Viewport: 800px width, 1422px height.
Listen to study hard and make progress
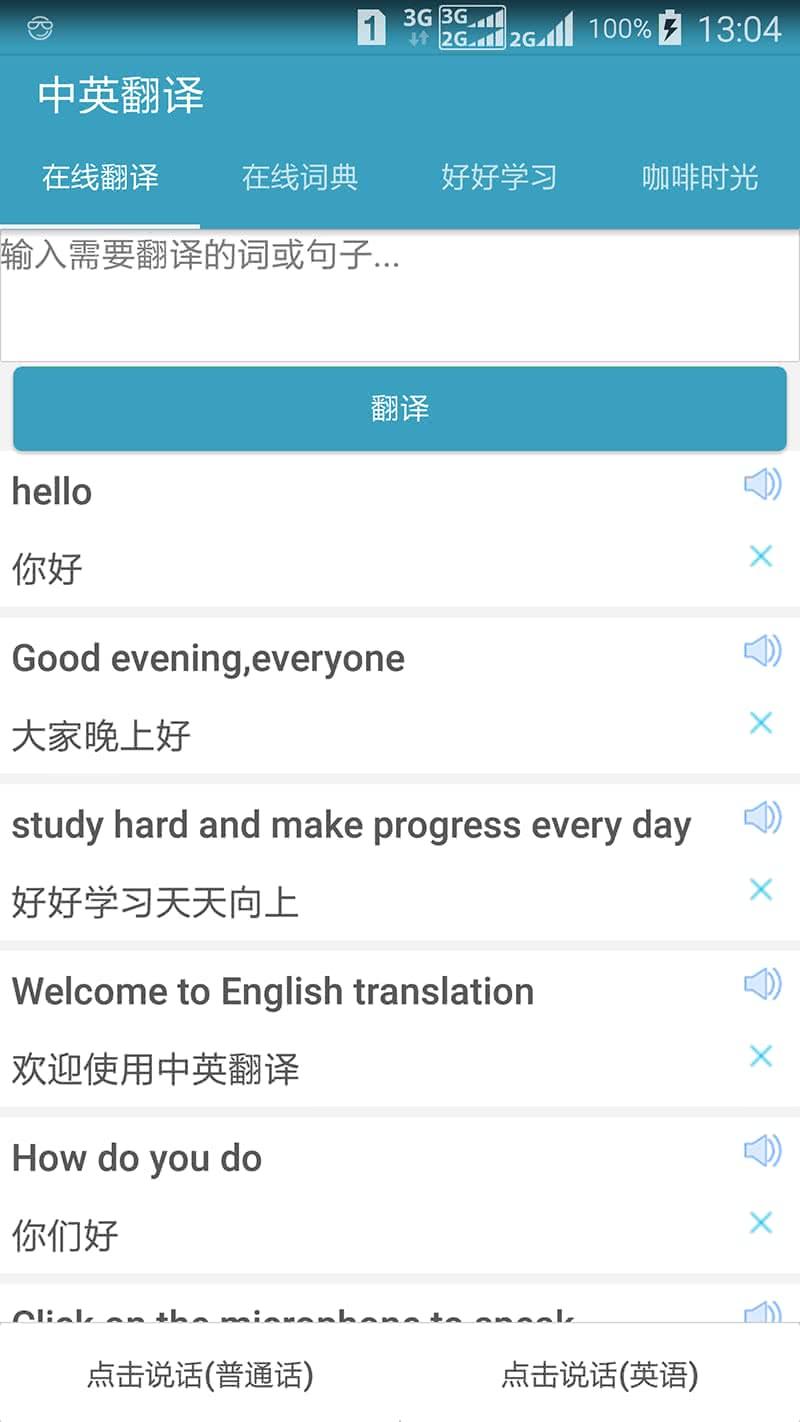(762, 818)
